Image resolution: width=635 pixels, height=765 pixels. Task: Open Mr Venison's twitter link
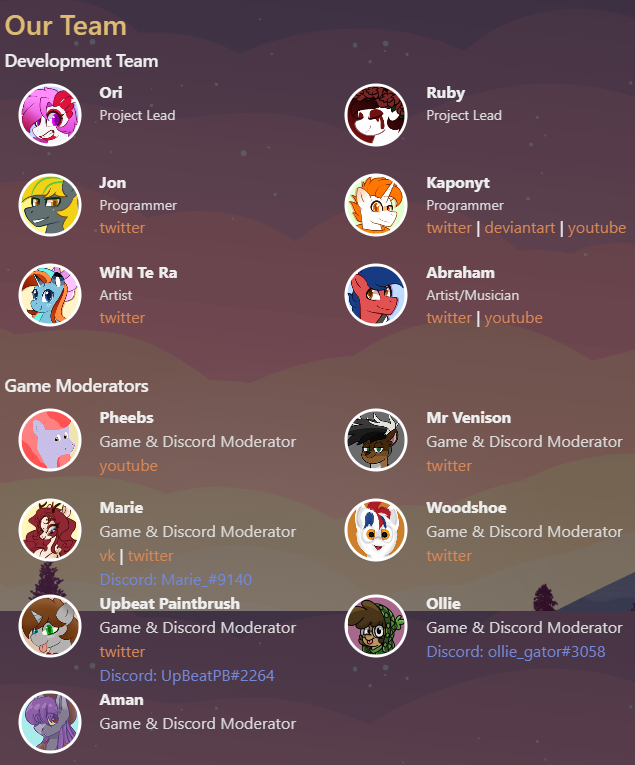448,466
